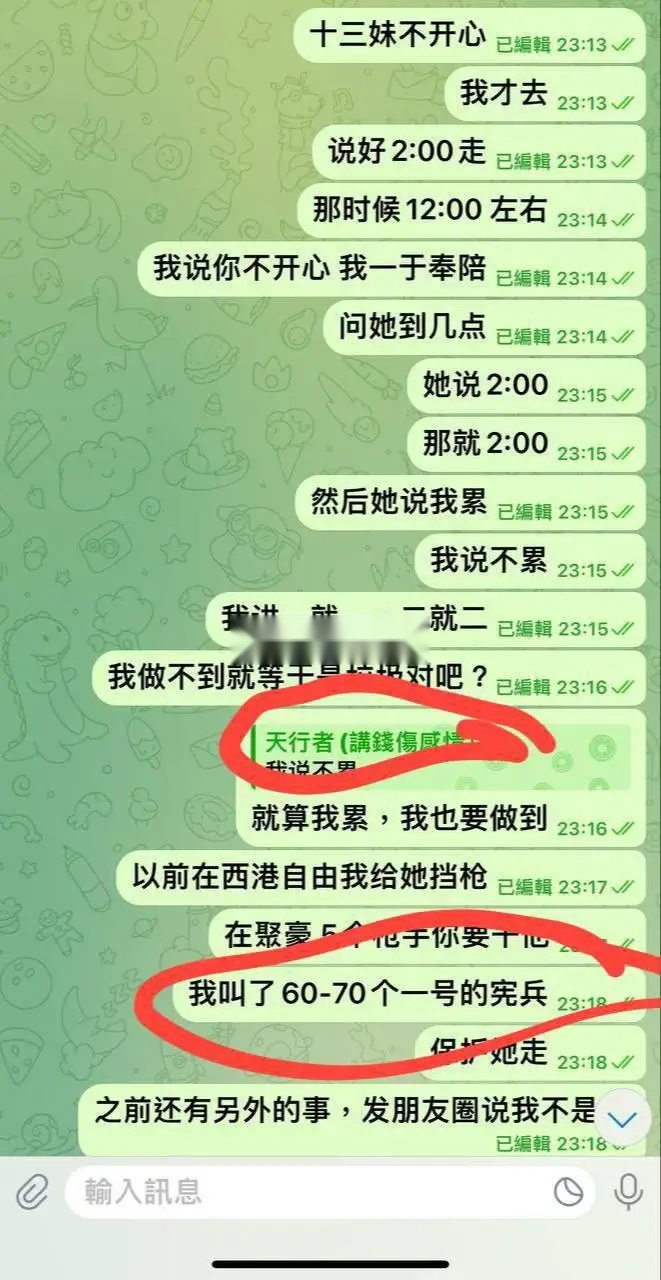Tap the microphone voice message icon

pyautogui.click(x=629, y=1191)
